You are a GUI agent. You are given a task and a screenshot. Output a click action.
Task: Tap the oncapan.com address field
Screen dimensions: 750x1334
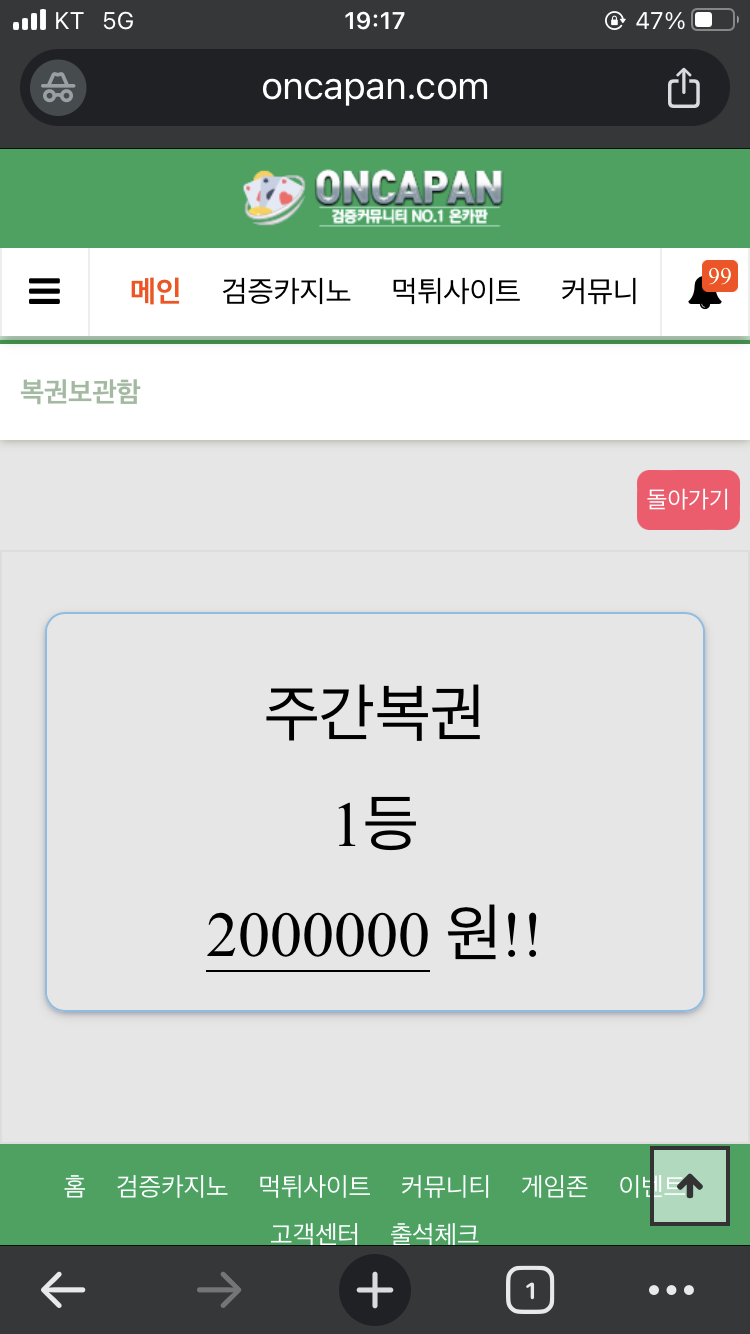[x=375, y=88]
